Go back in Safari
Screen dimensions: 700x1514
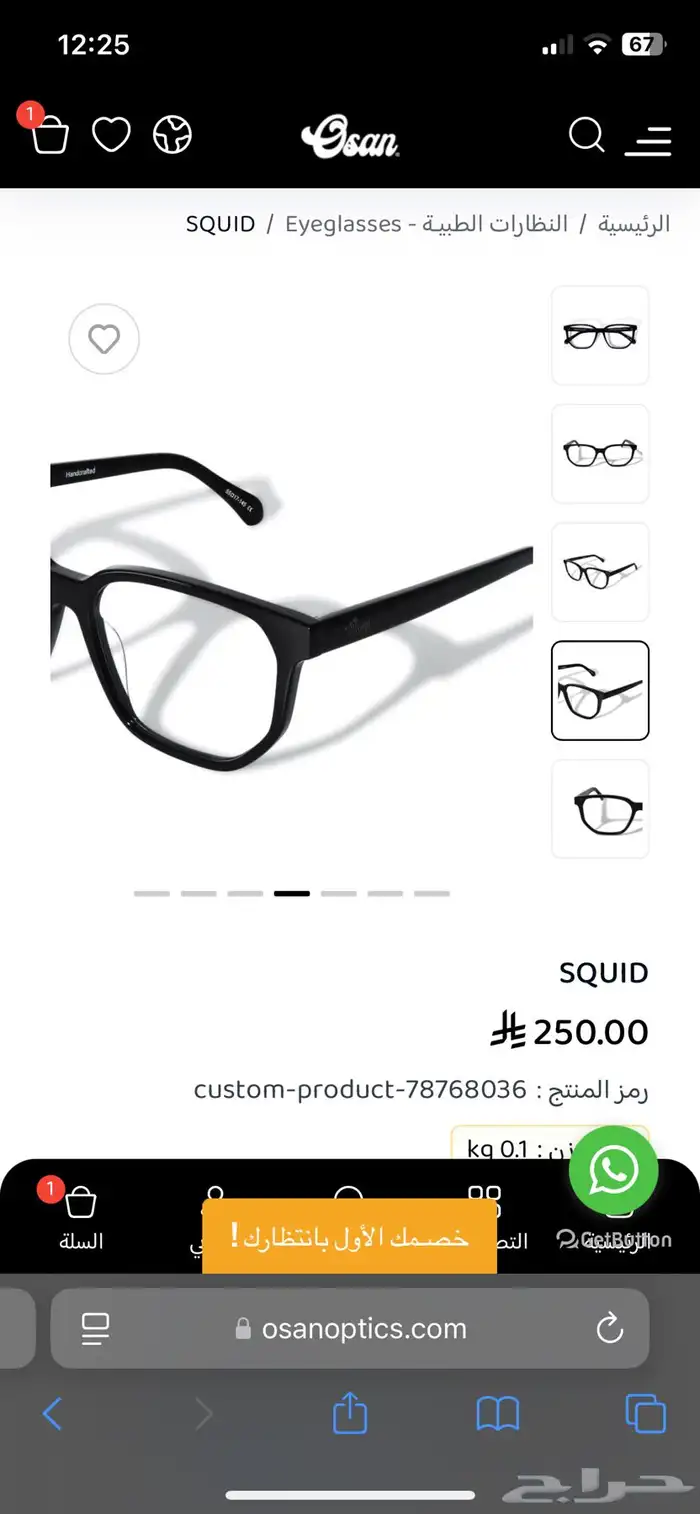click(x=53, y=1414)
